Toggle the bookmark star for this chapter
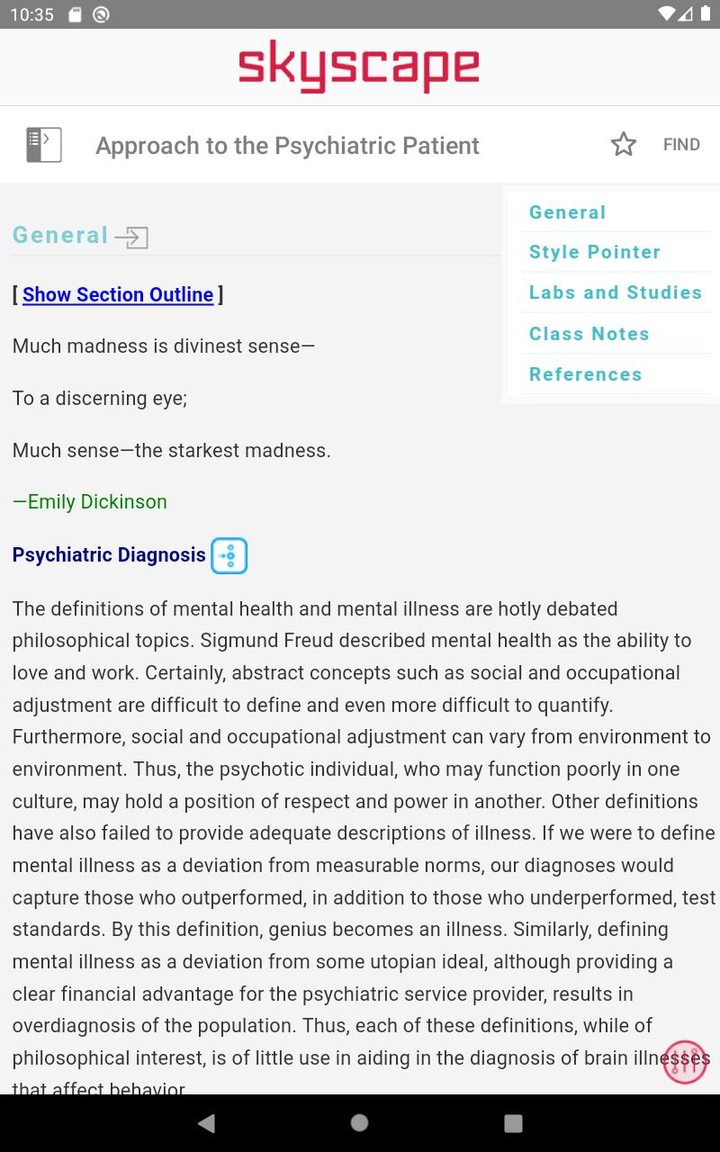The image size is (720, 1152). click(623, 144)
